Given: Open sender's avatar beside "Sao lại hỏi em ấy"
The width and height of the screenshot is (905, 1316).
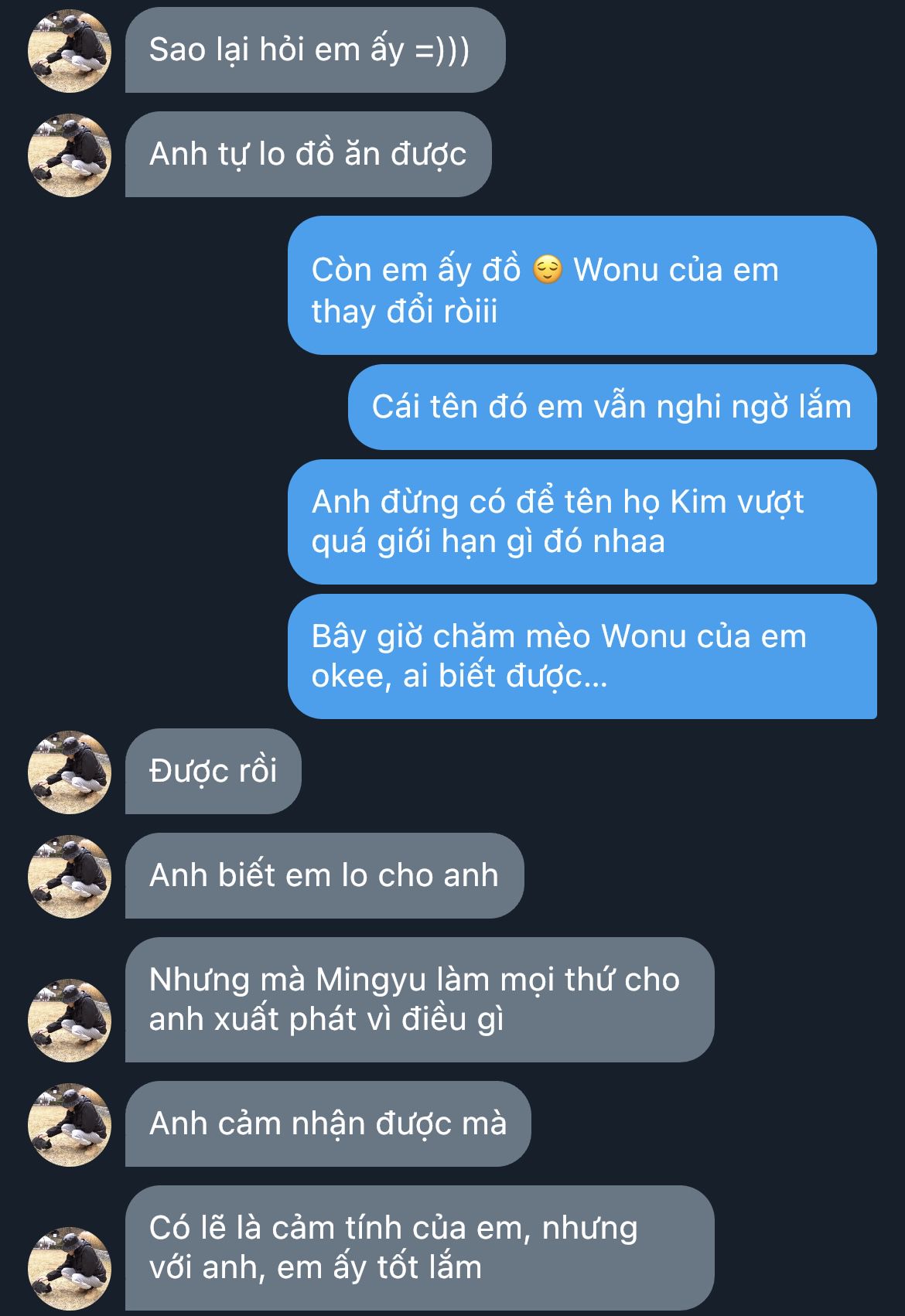Looking at the screenshot, I should (70, 51).
